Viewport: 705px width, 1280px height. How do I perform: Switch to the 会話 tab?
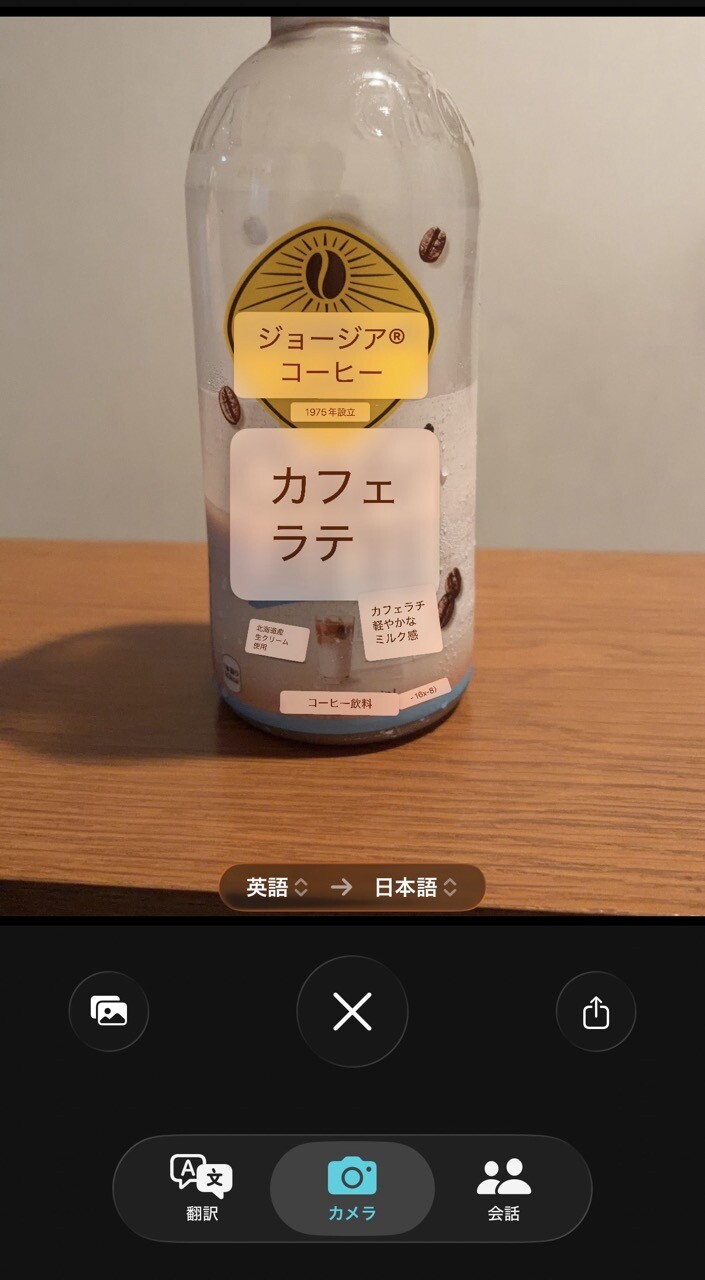coord(504,1188)
